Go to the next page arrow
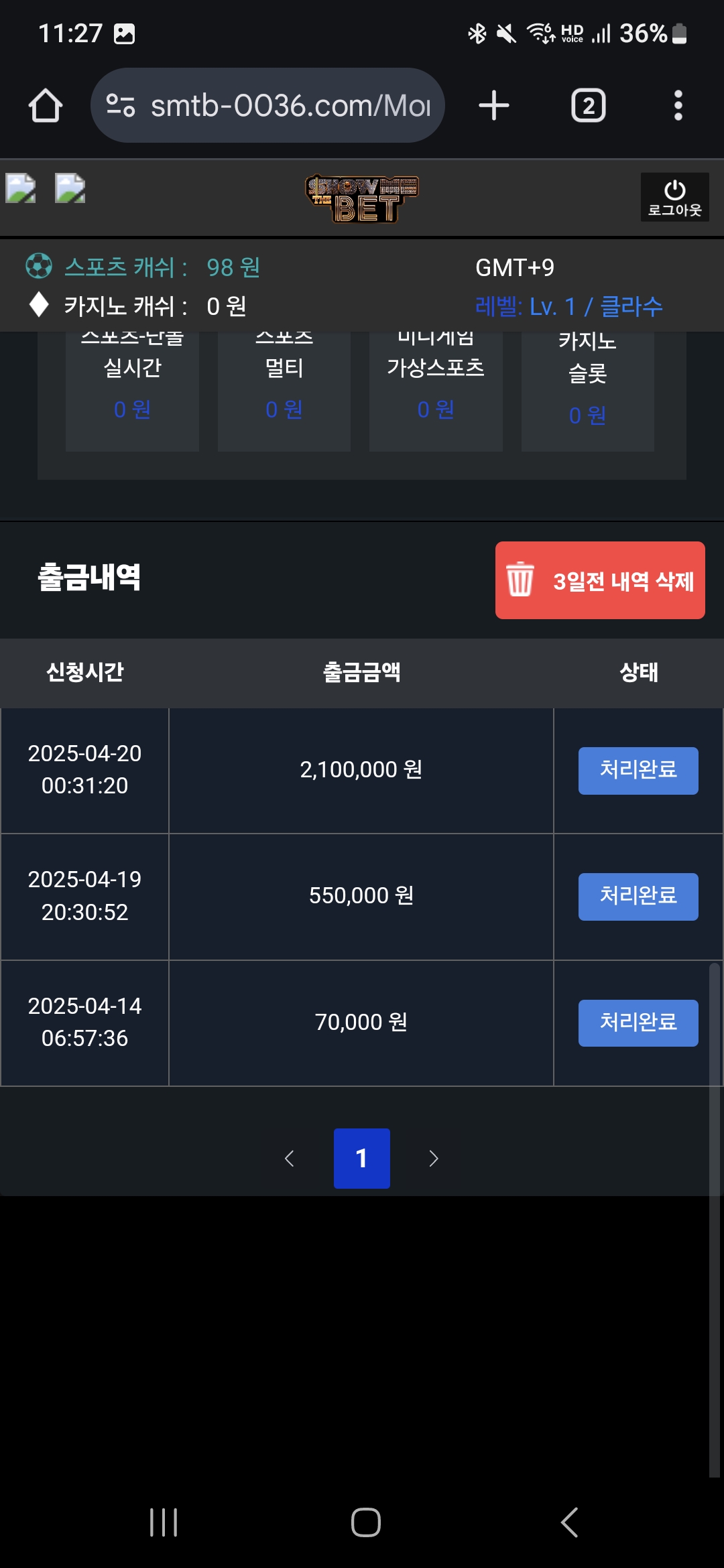Viewport: 724px width, 1568px height. click(x=434, y=1159)
